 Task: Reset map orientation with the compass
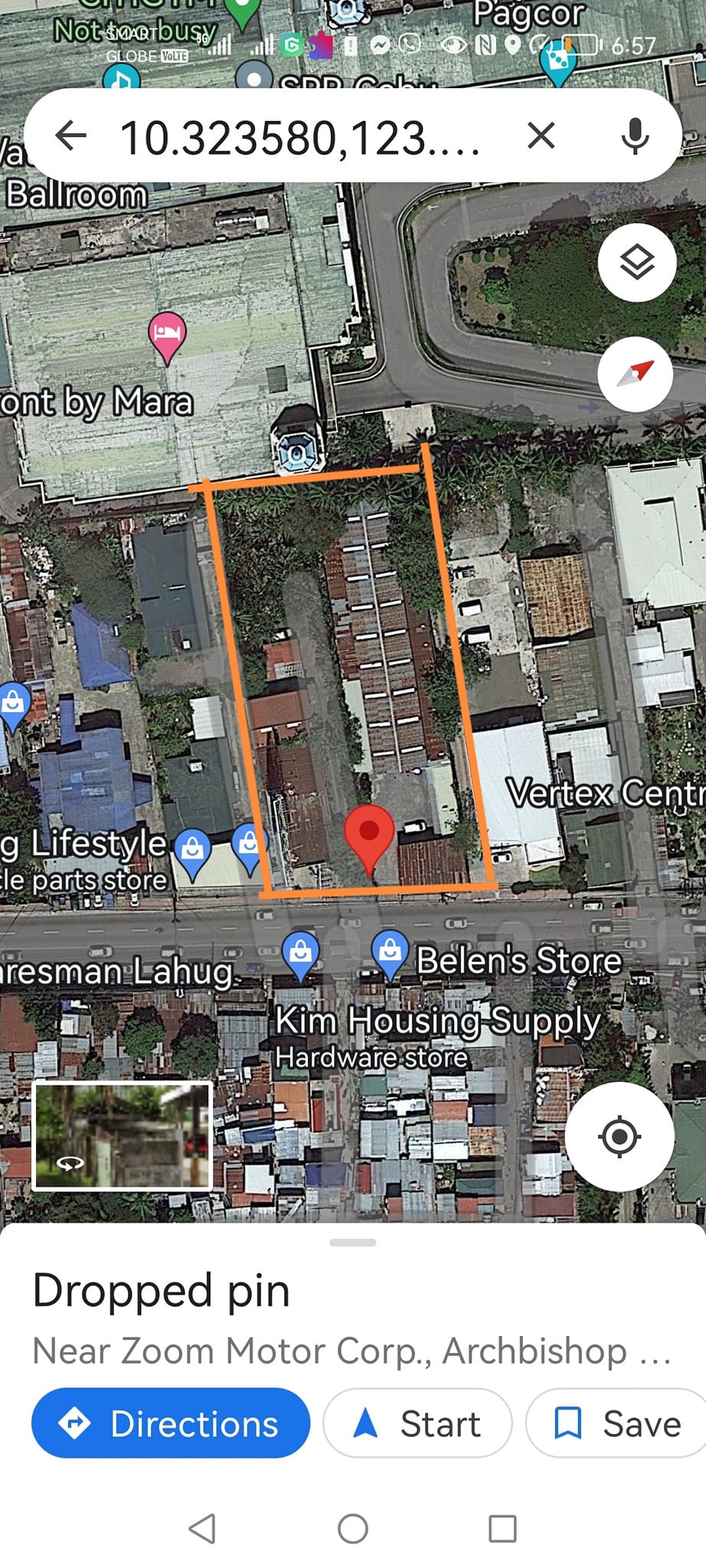click(636, 374)
